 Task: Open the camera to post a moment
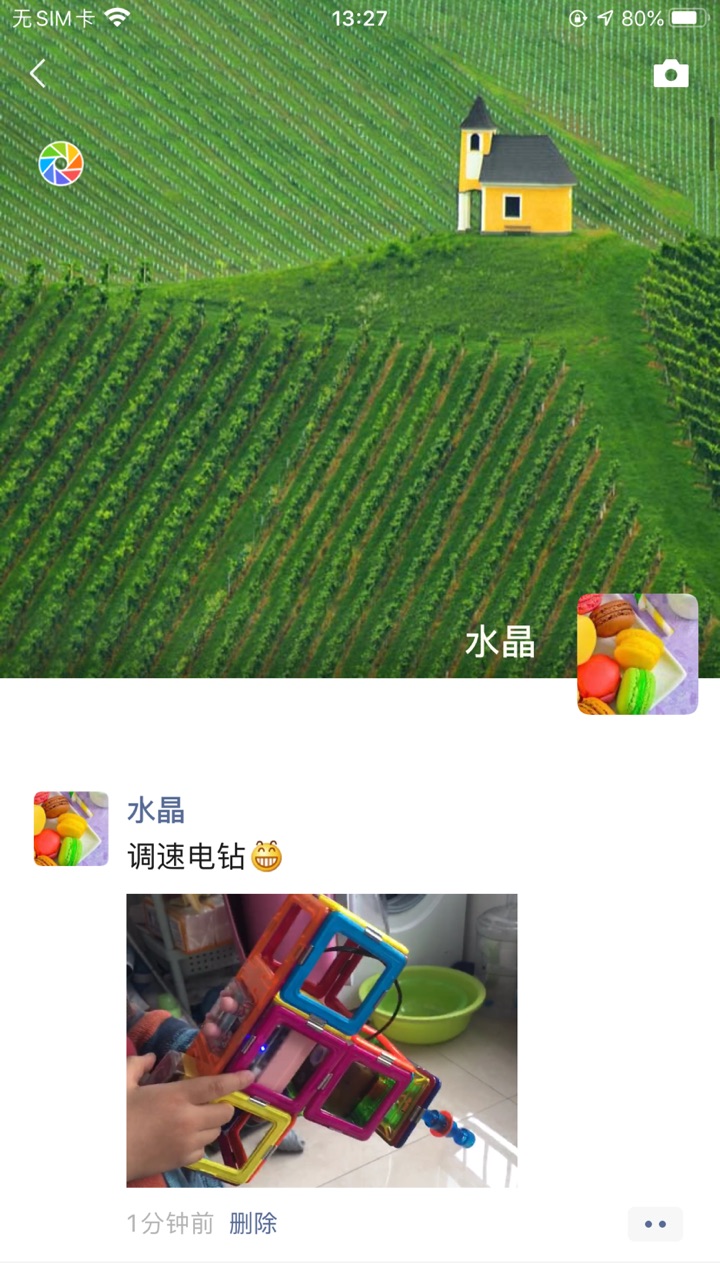point(670,73)
